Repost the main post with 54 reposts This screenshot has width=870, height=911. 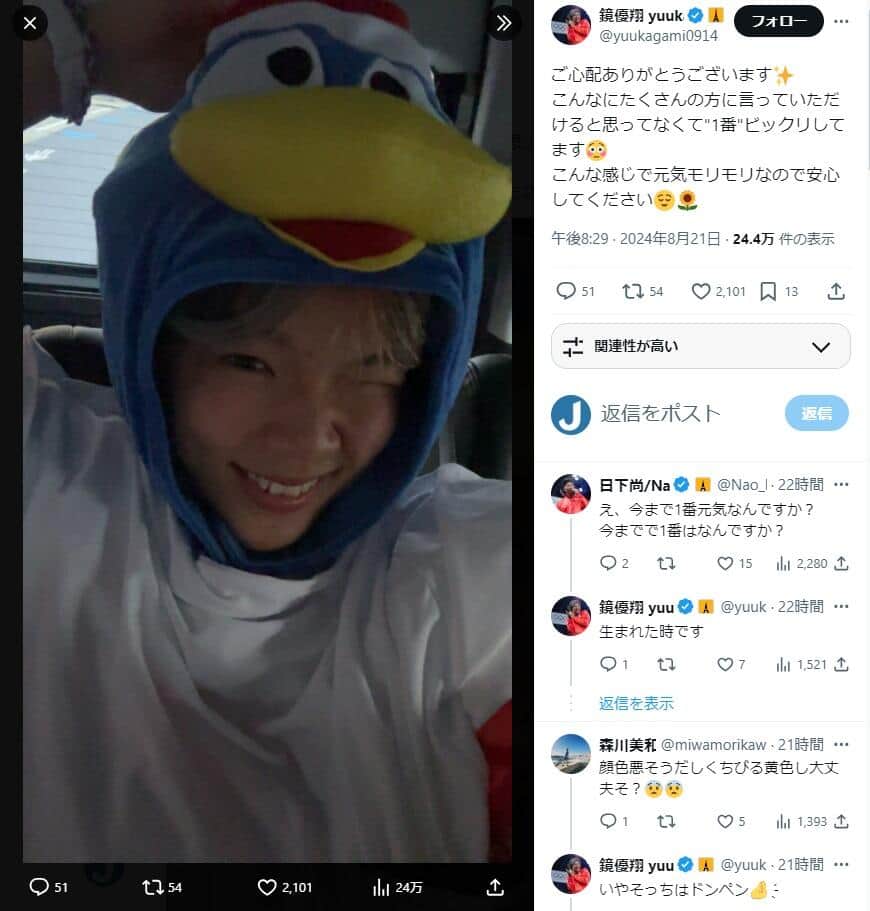[632, 291]
